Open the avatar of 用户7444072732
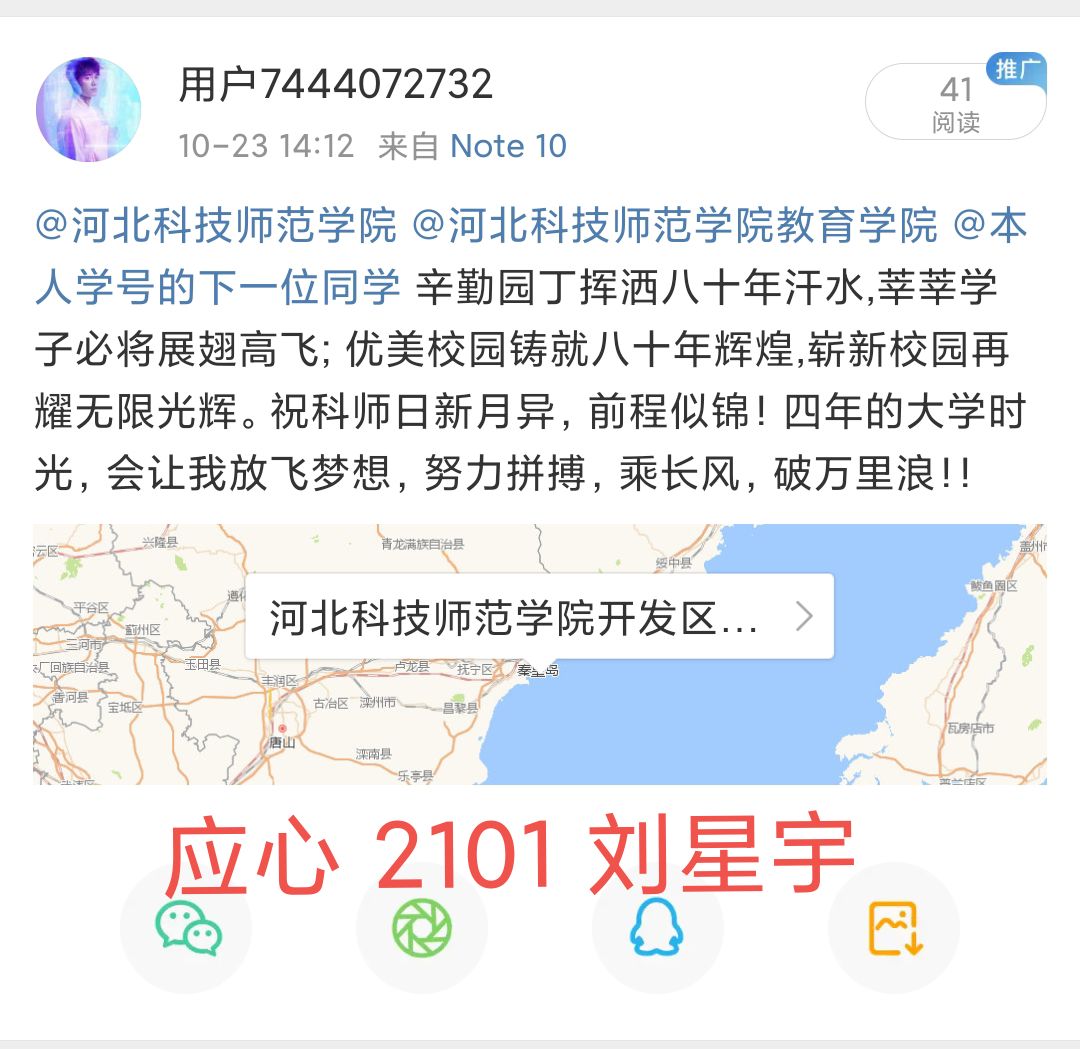Screen dimensions: 1080x1049 88,109
